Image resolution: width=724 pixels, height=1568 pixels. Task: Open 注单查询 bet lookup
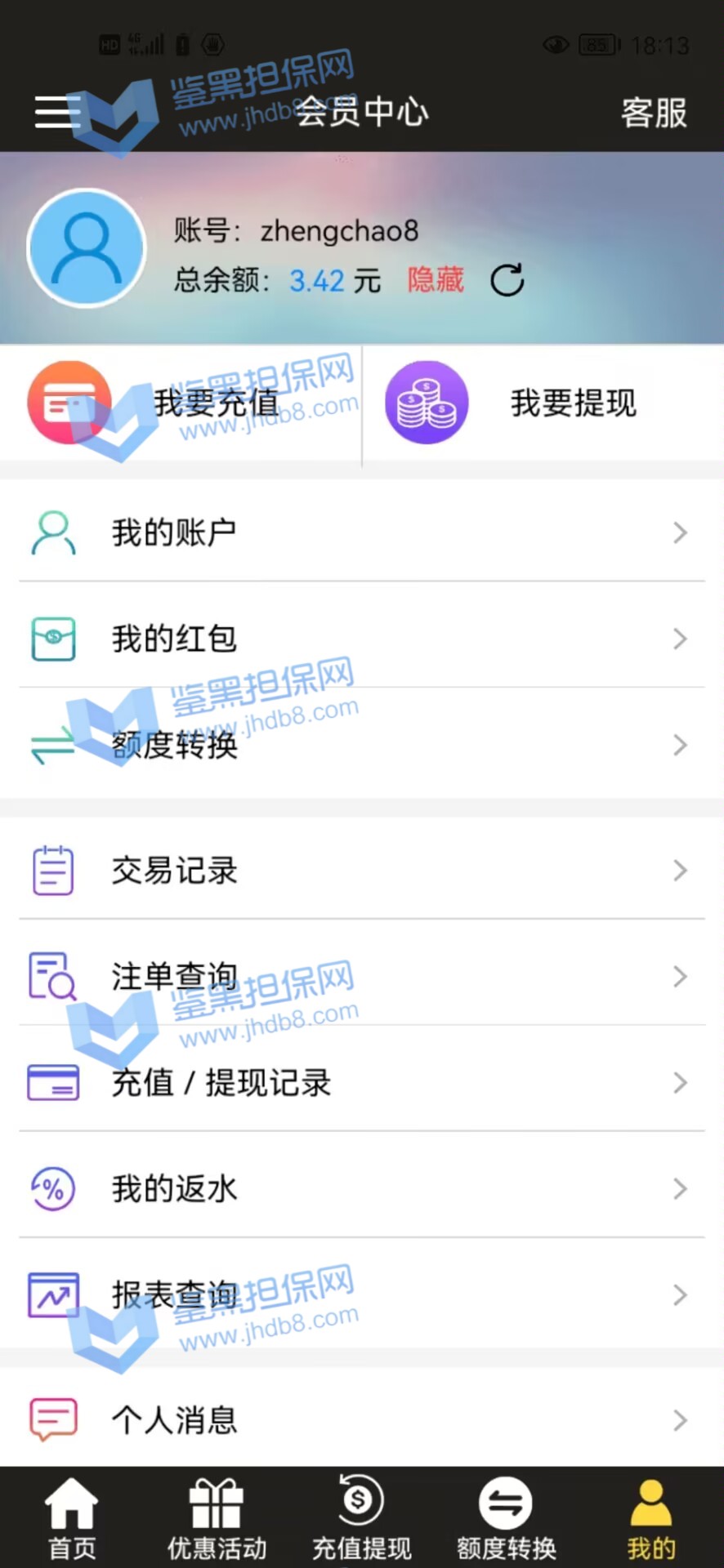point(361,977)
